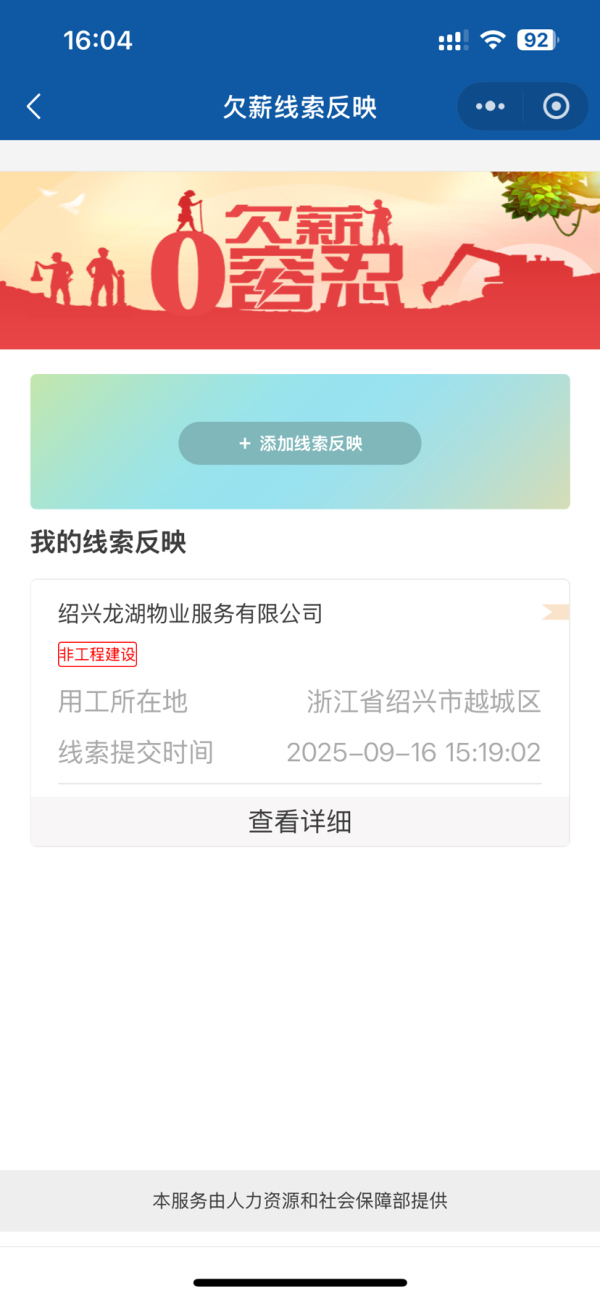Close the mini program via circle icon
The image size is (600, 1299).
(x=555, y=106)
